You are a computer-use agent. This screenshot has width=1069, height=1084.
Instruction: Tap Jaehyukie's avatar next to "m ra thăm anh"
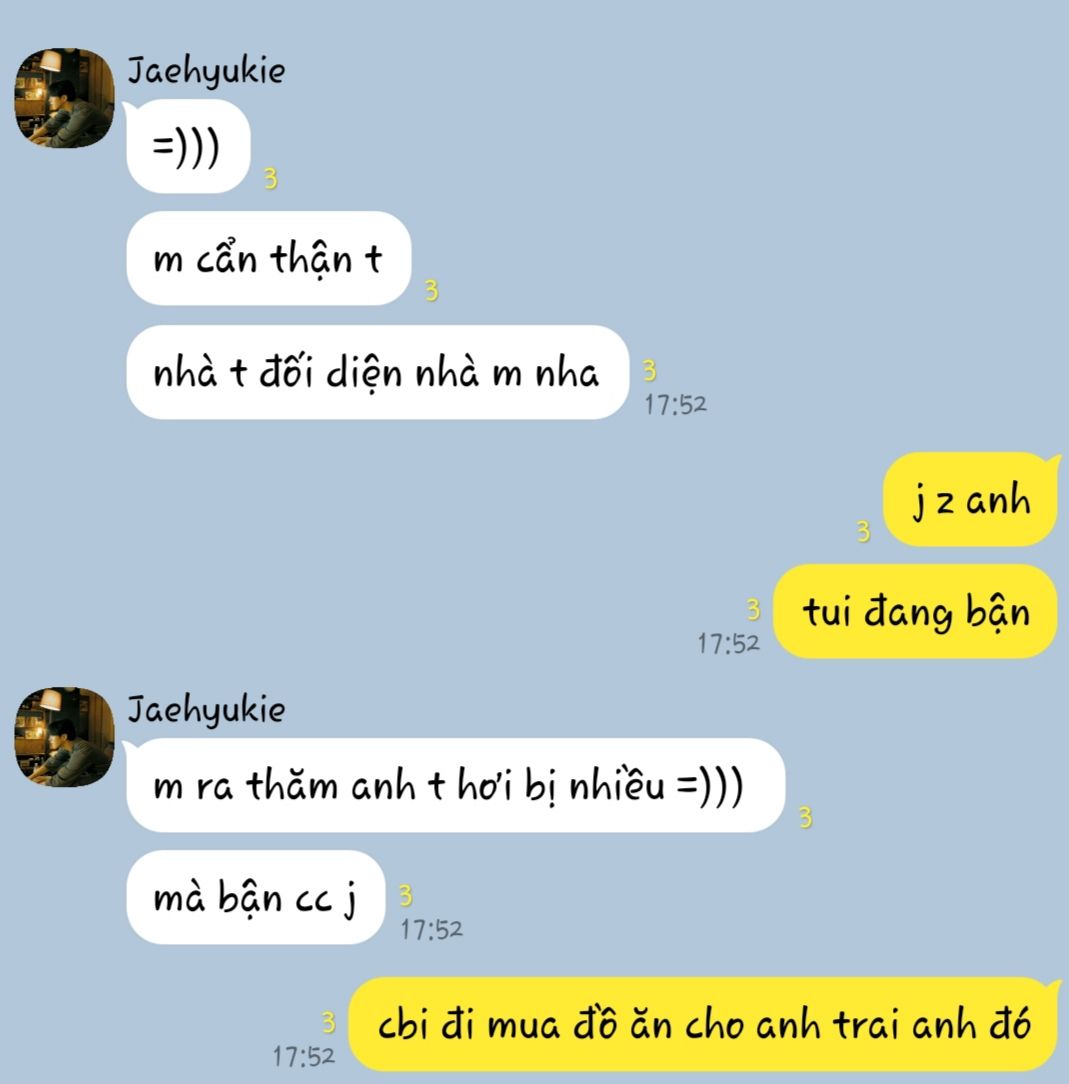64,737
